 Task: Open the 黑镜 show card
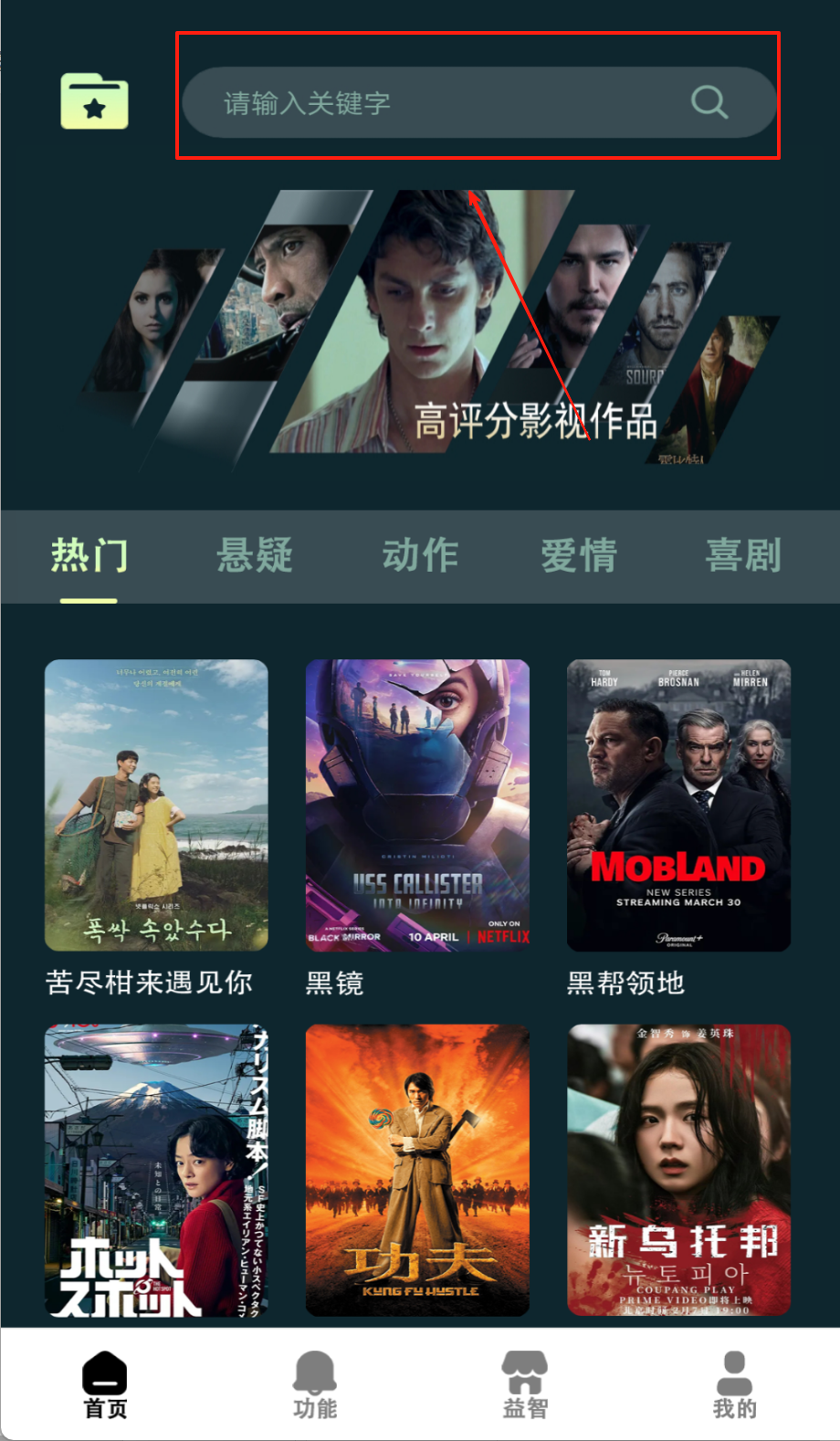coord(417,805)
